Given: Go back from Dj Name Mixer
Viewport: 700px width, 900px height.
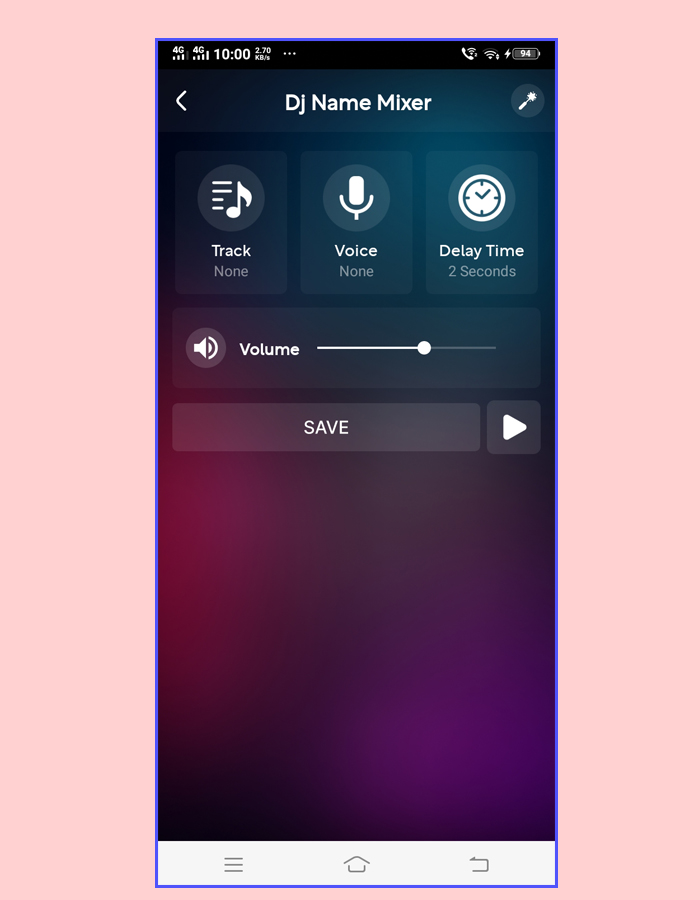Looking at the screenshot, I should tap(181, 101).
